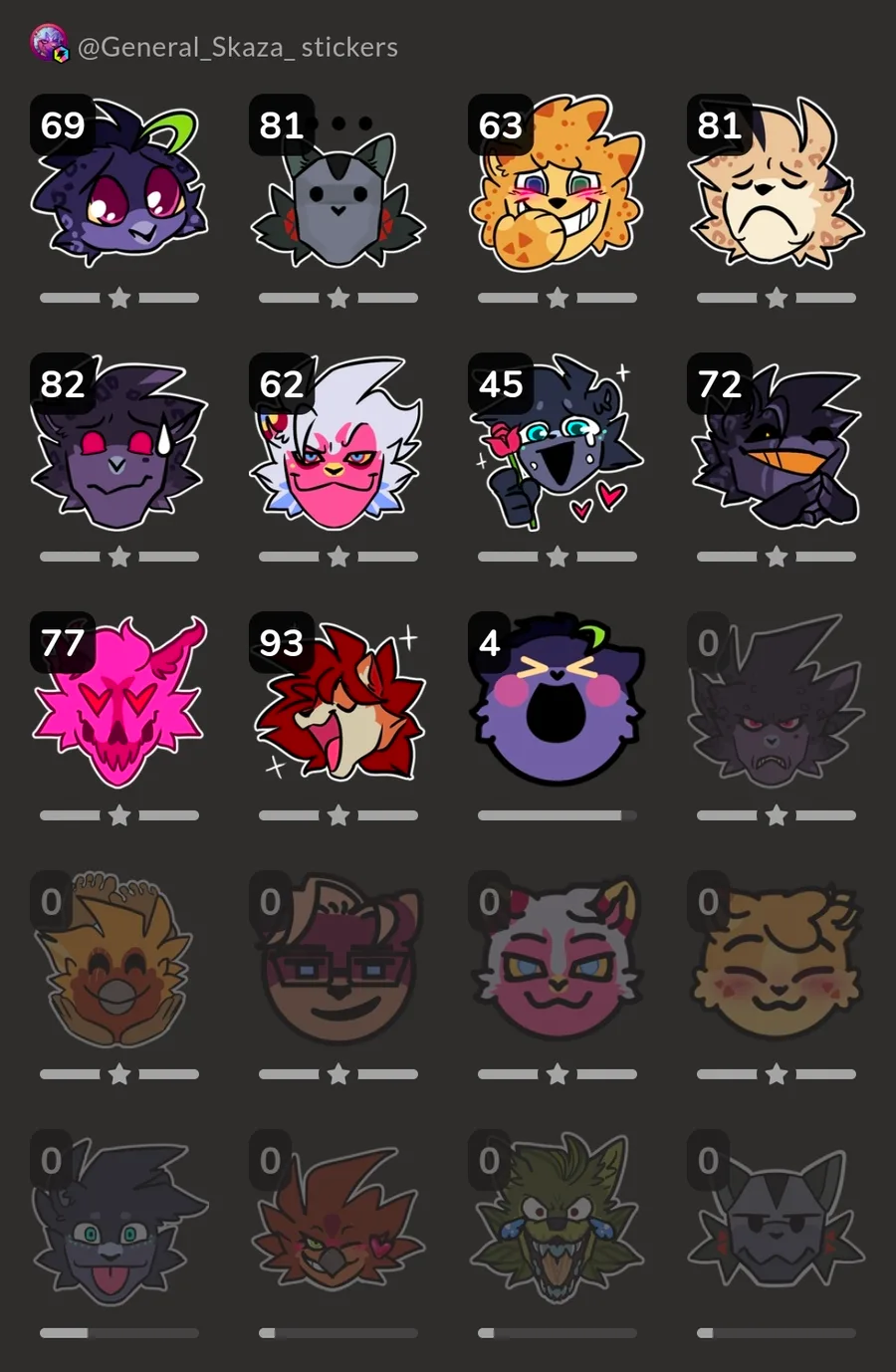Open the cream frowning cat sticker with 81

point(777,183)
